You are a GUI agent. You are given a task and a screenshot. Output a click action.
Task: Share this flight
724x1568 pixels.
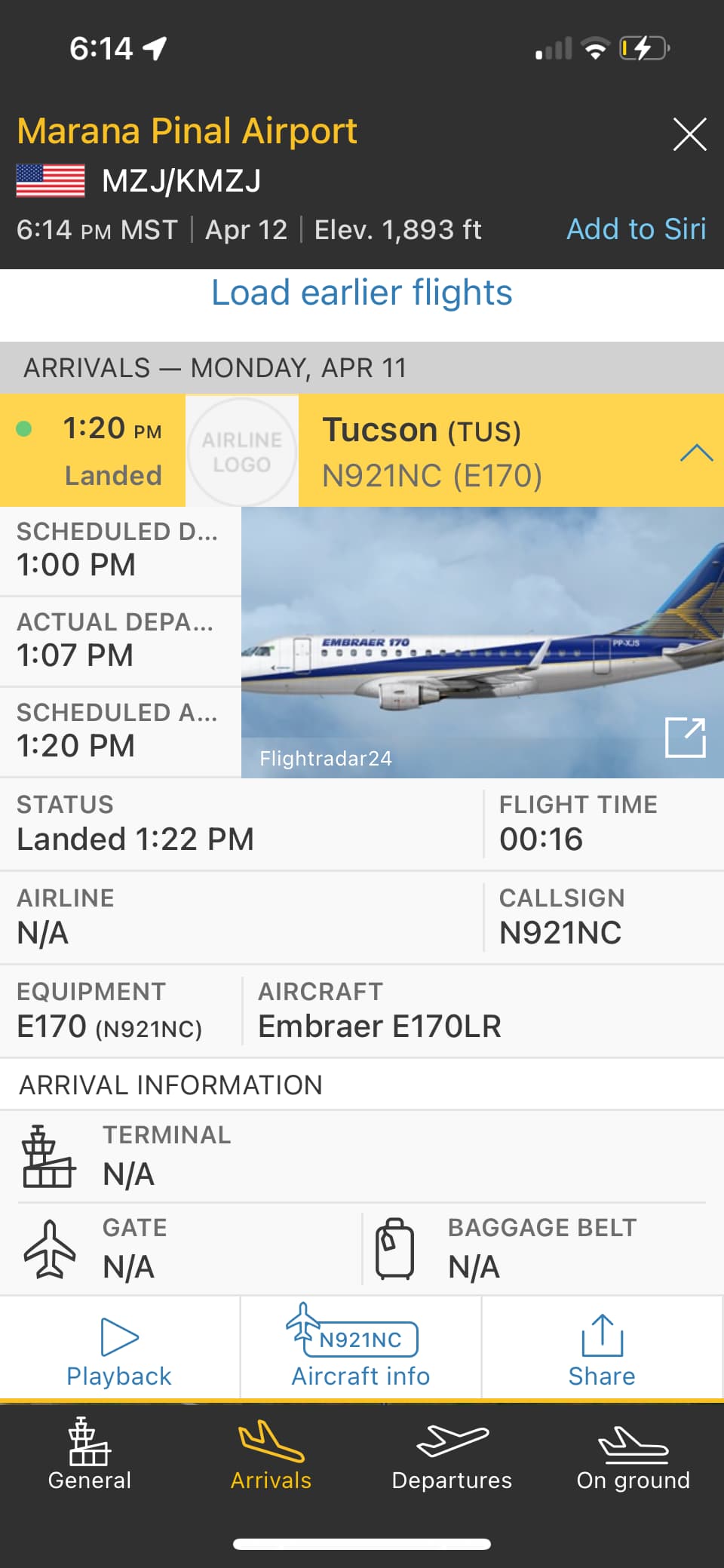pyautogui.click(x=602, y=1352)
